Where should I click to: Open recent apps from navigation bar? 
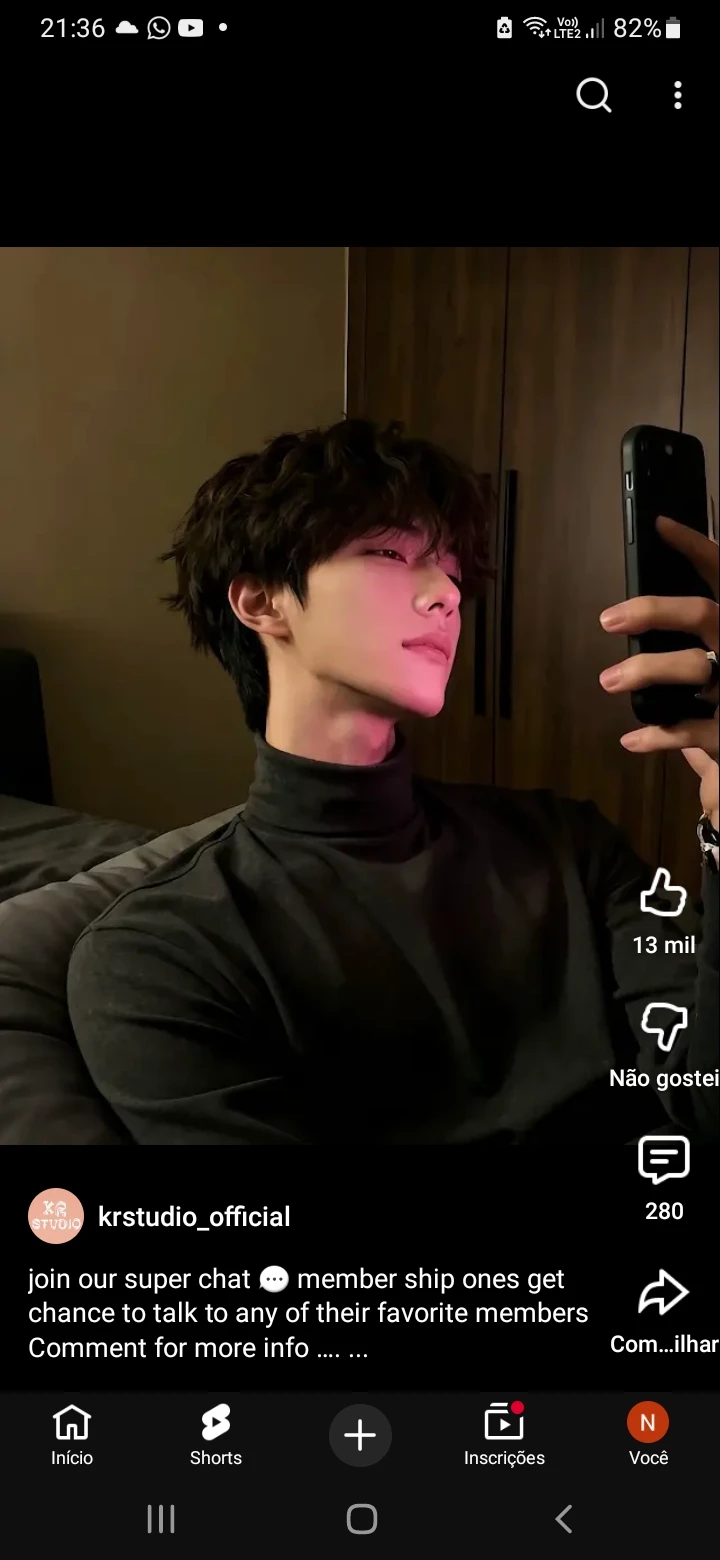tap(160, 1519)
